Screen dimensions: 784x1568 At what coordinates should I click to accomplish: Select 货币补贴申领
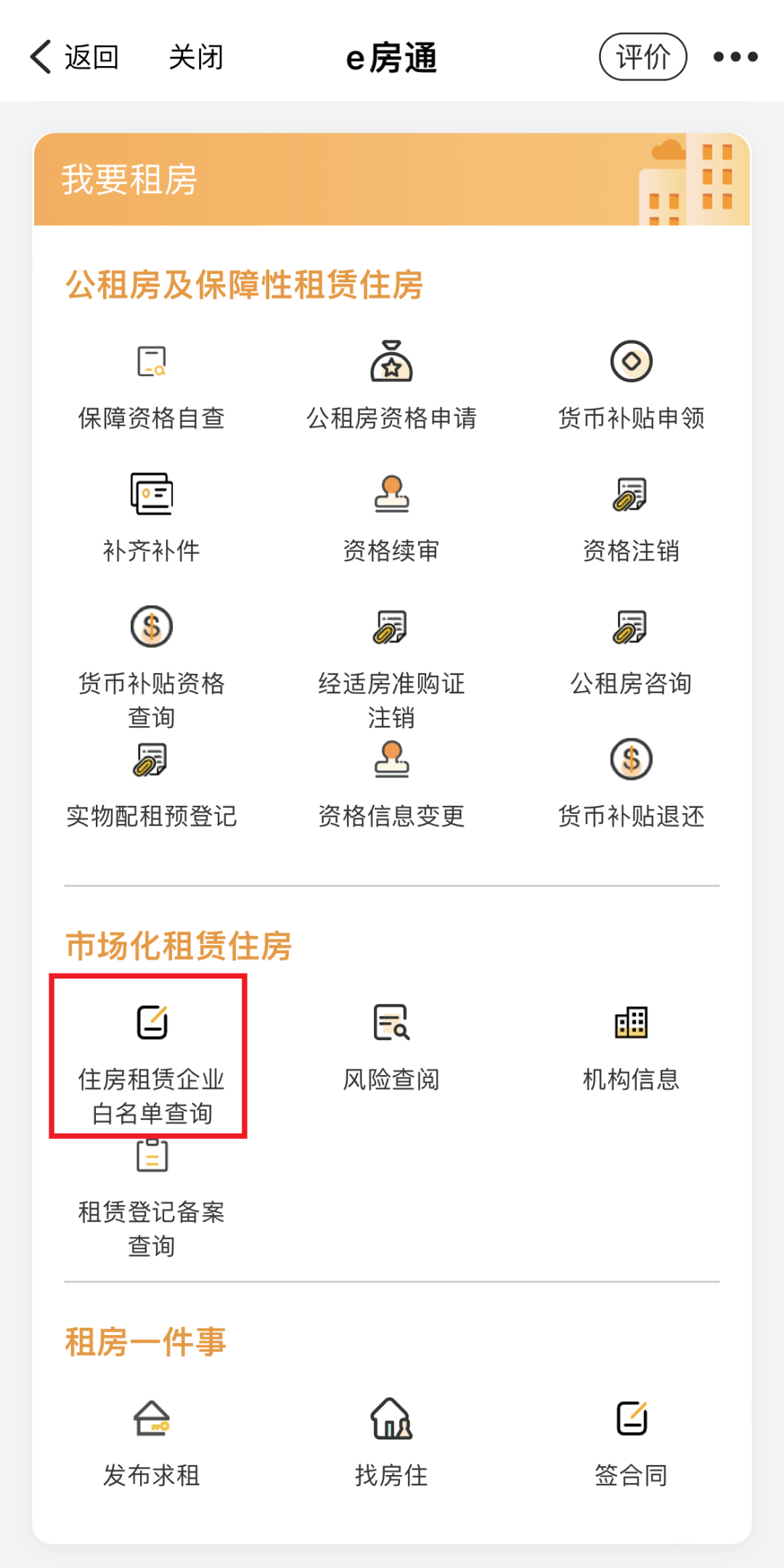631,386
